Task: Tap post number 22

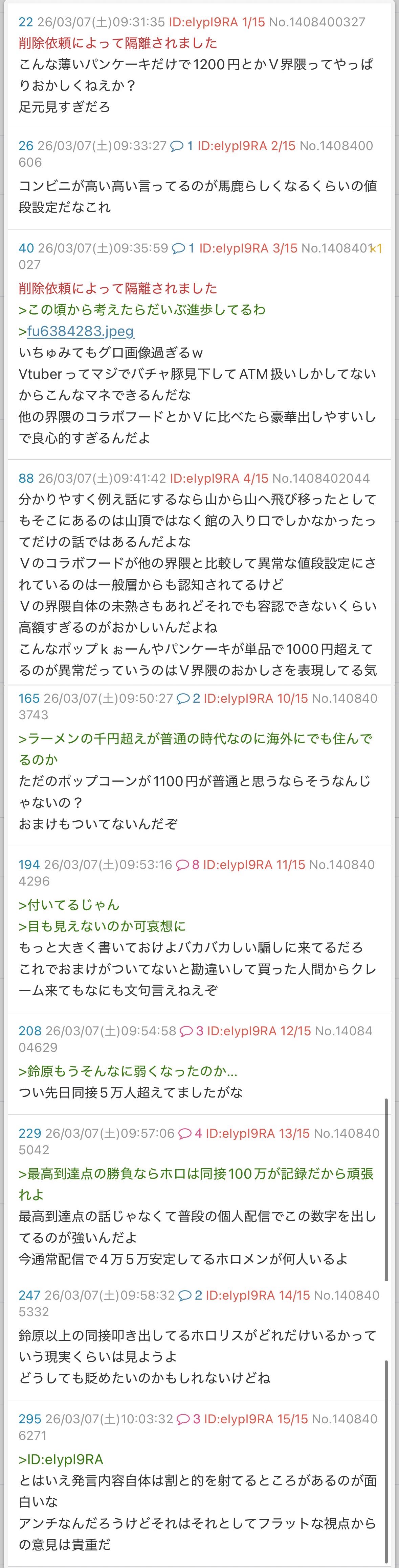Action: 26,22
